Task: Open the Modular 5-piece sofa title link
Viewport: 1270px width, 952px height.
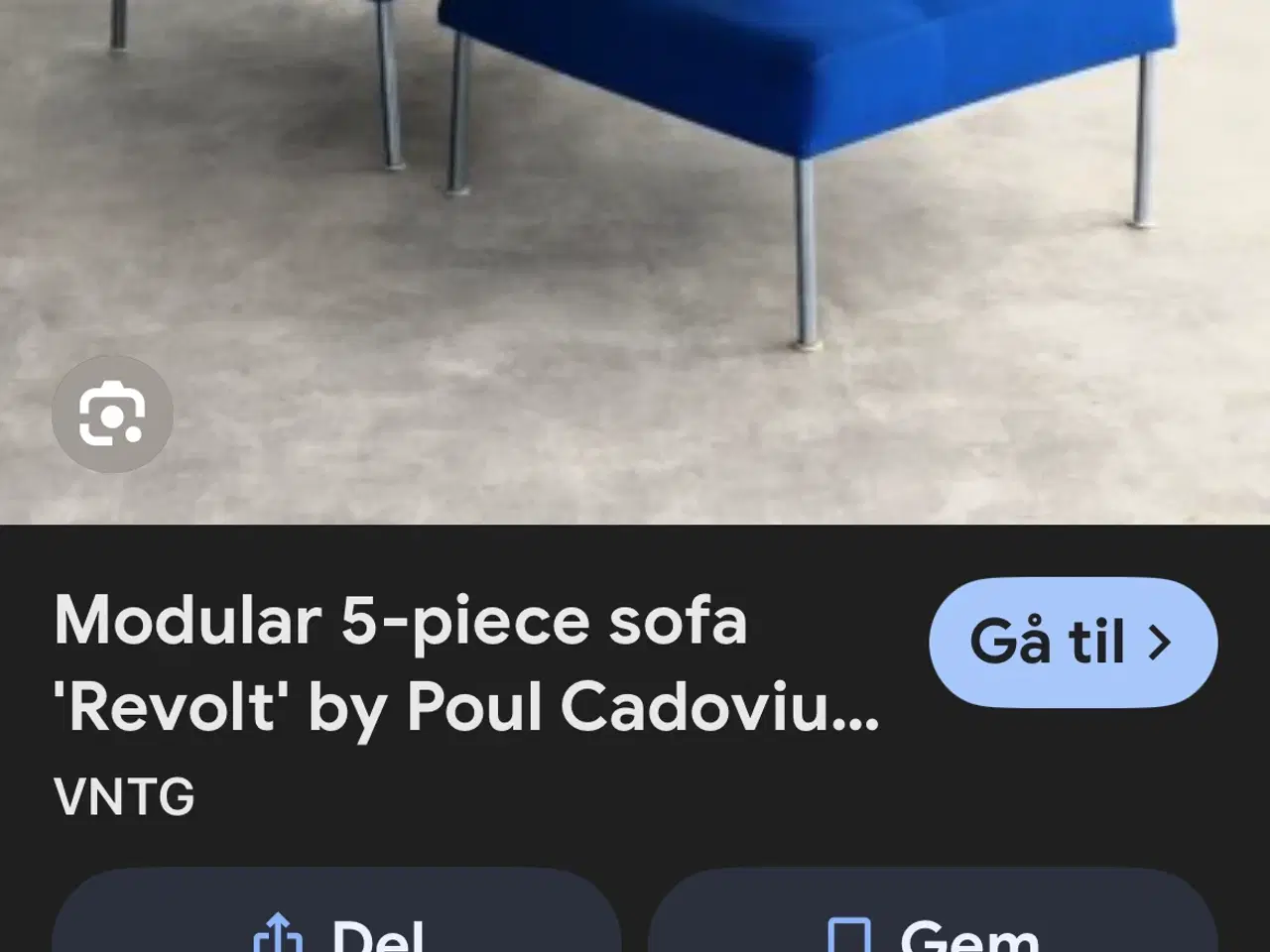Action: coord(466,663)
